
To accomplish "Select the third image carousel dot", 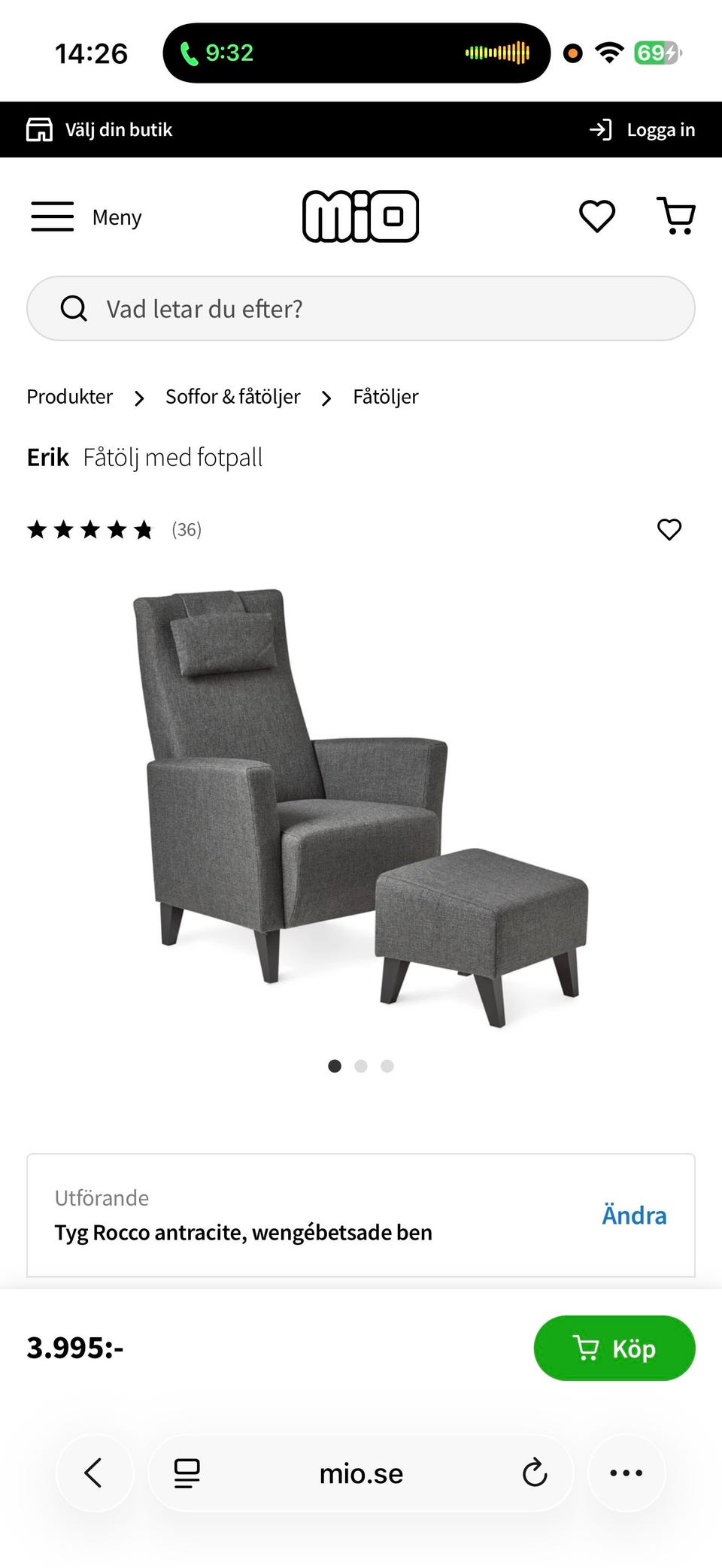I will click(387, 1066).
